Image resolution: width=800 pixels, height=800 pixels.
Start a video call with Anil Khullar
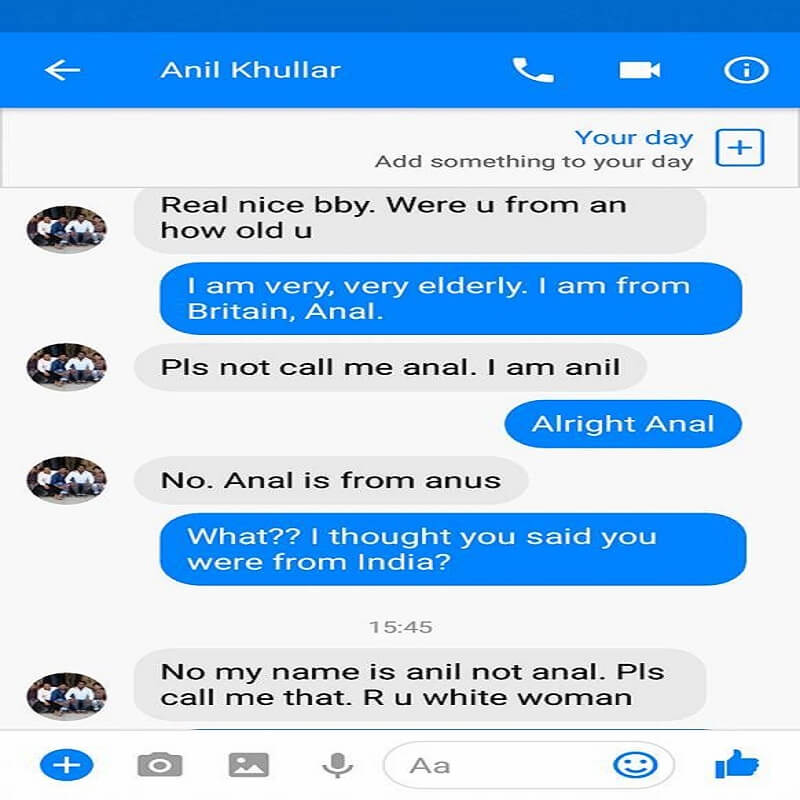(640, 70)
